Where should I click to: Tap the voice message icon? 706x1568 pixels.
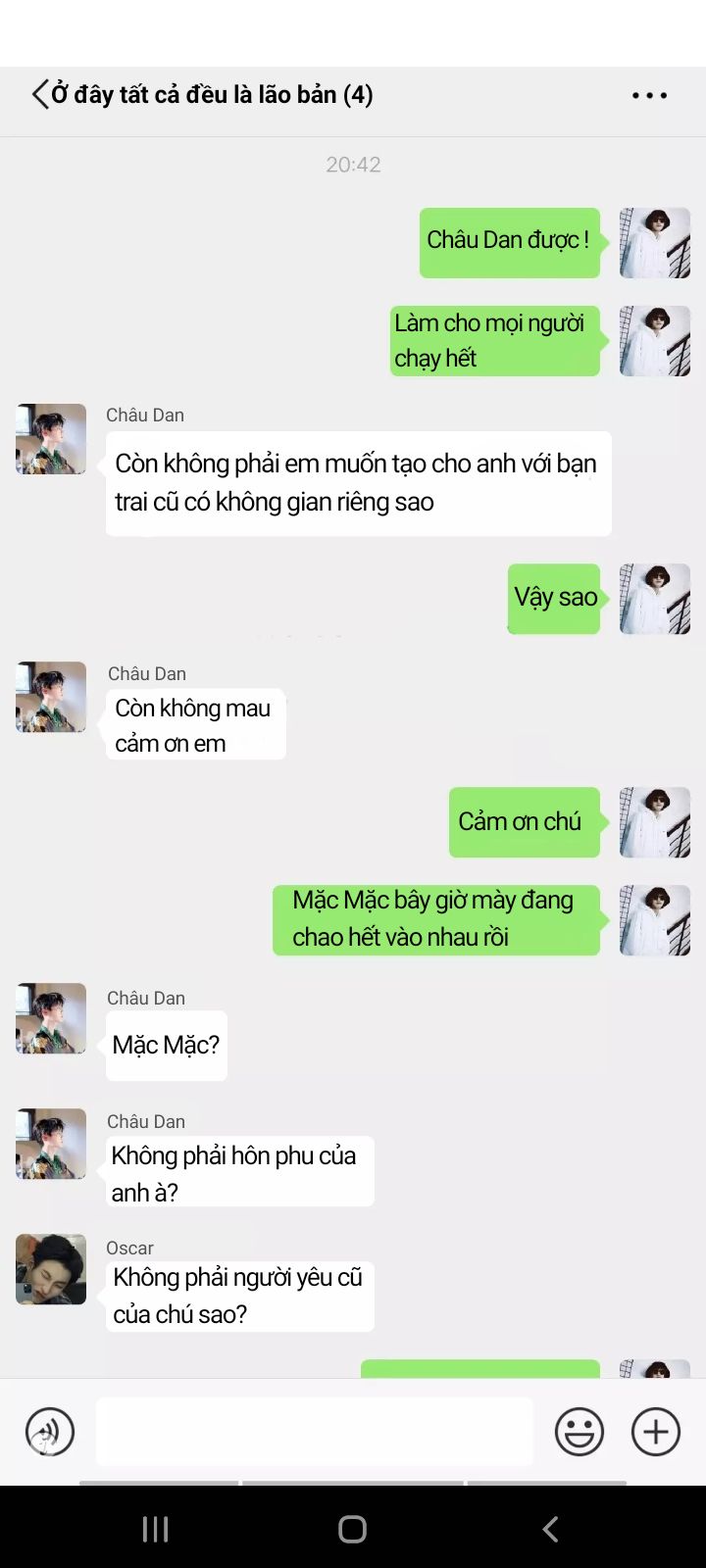(x=50, y=1432)
